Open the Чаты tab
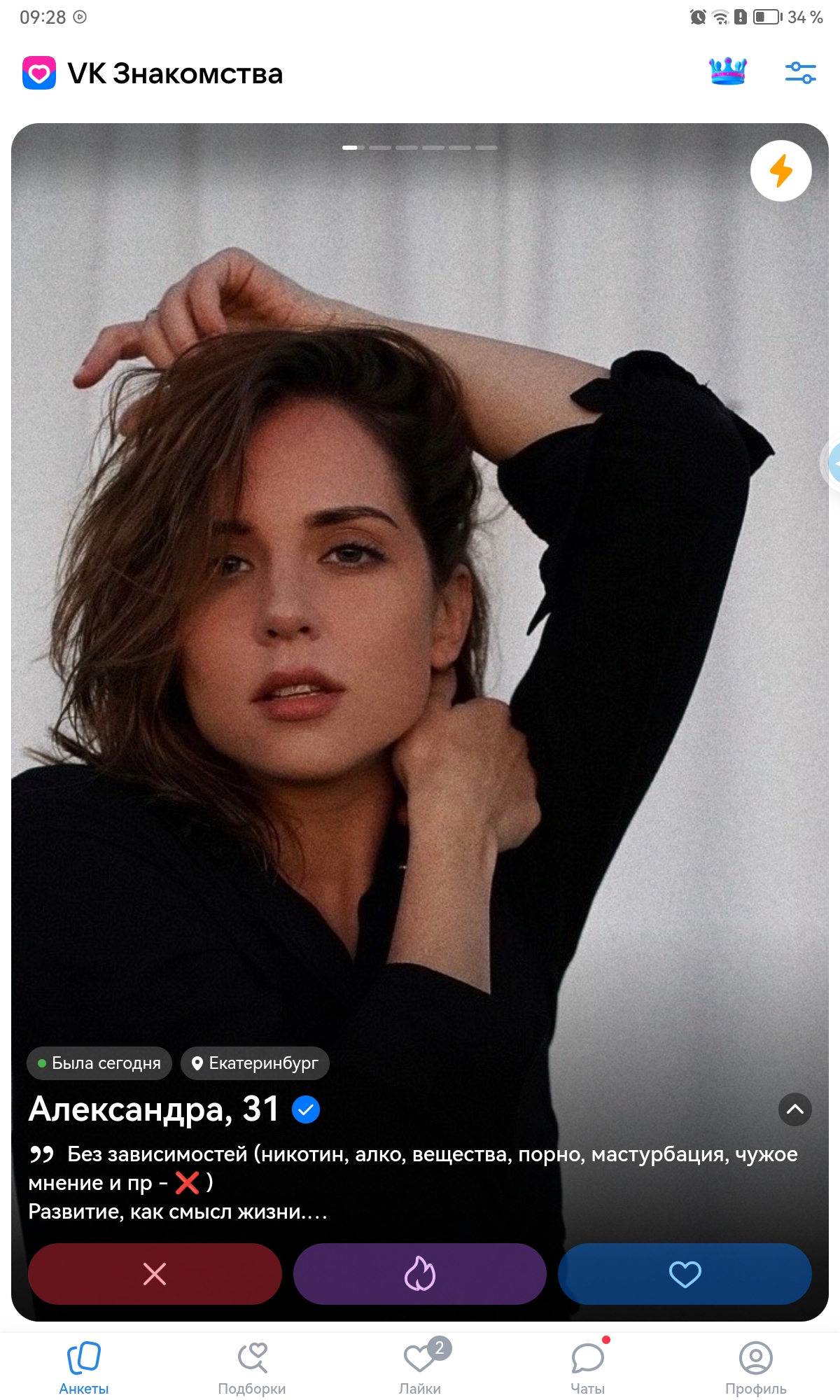840x1400 pixels. [588, 1368]
